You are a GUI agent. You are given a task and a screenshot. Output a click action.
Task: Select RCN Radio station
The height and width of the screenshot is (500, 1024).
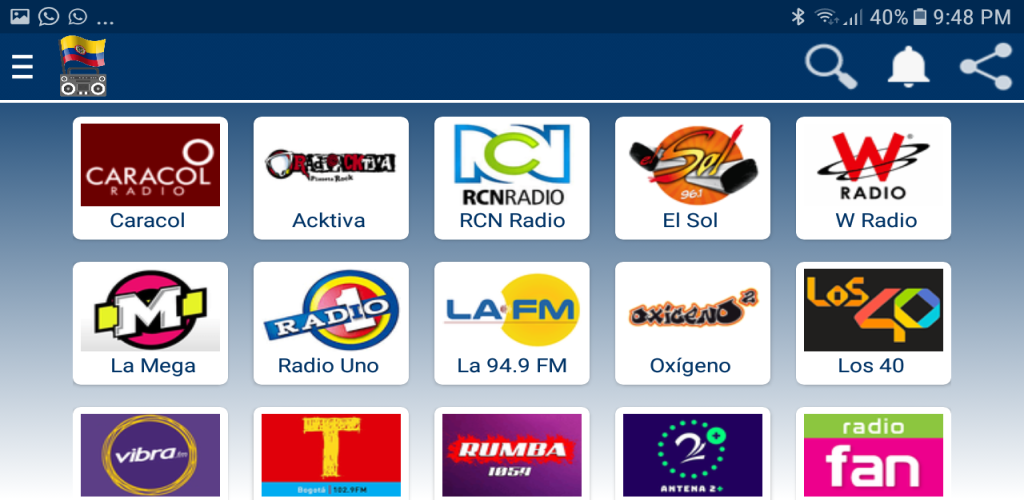point(511,178)
